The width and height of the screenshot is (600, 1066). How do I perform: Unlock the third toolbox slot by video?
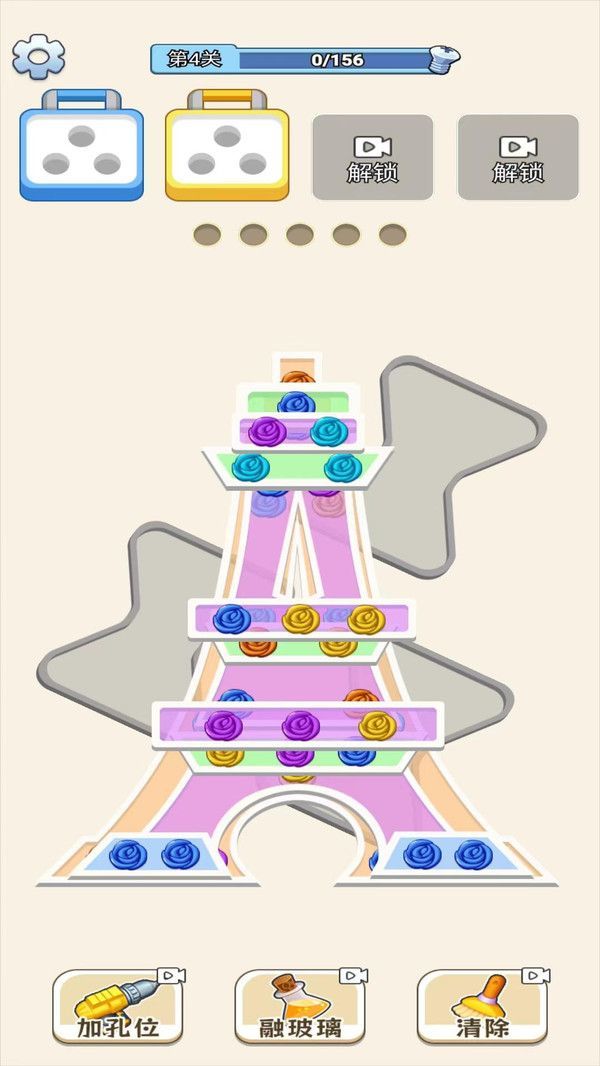[373, 158]
